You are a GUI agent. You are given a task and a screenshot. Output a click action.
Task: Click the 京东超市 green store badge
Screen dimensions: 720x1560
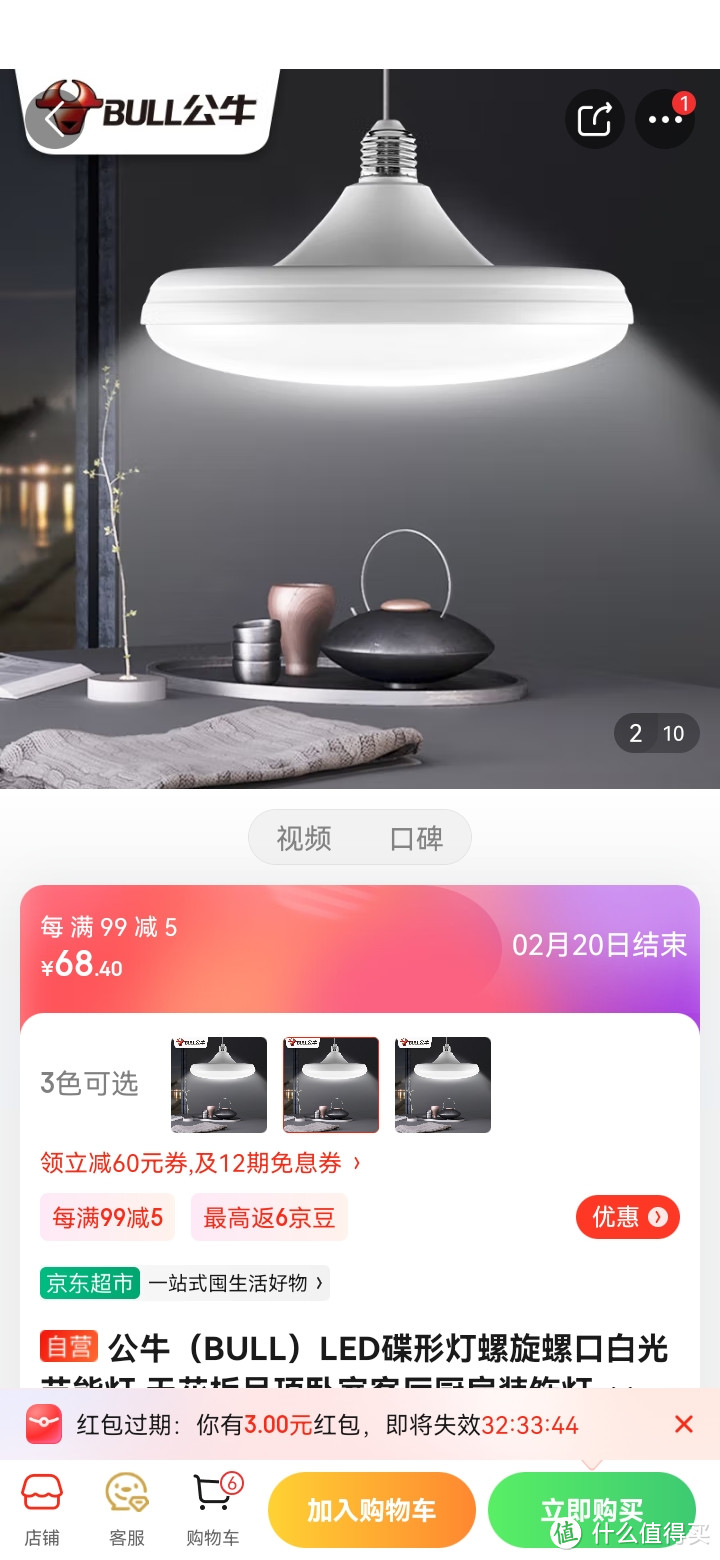pyautogui.click(x=88, y=1283)
